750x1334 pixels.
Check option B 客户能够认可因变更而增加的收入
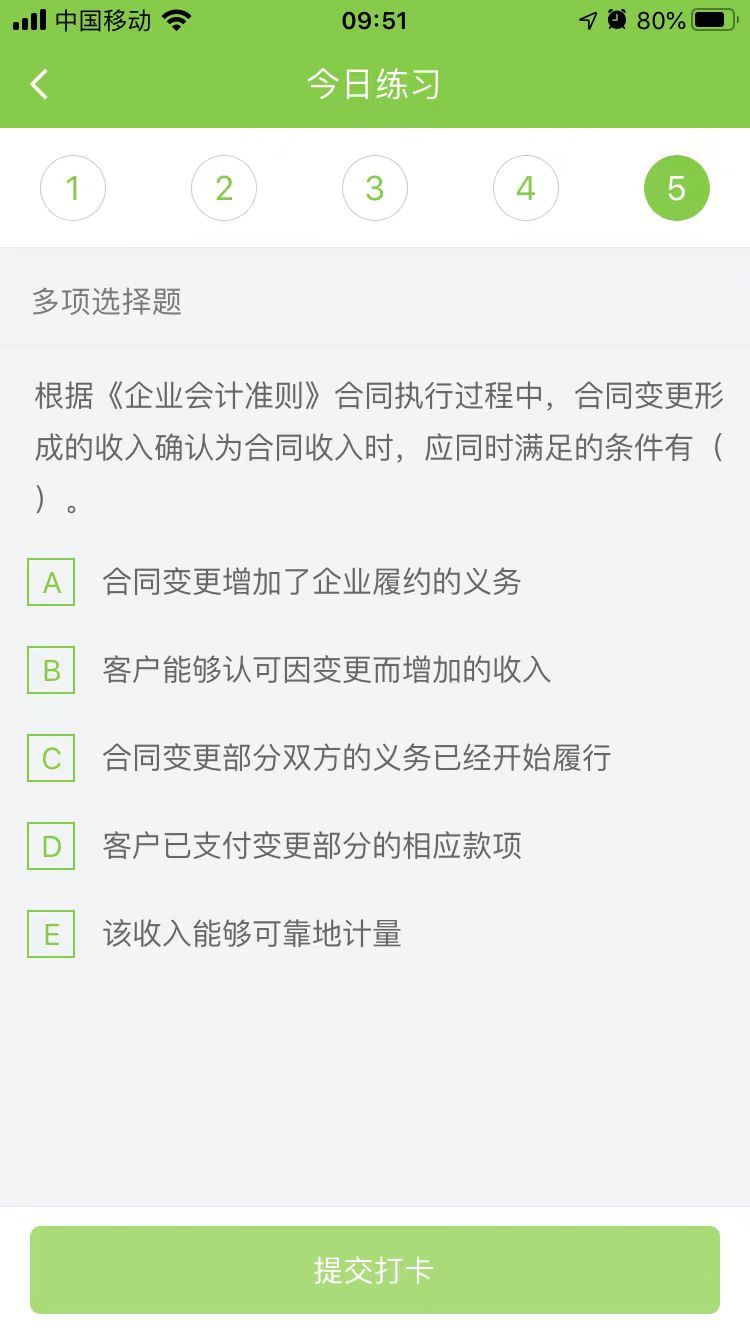51,671
